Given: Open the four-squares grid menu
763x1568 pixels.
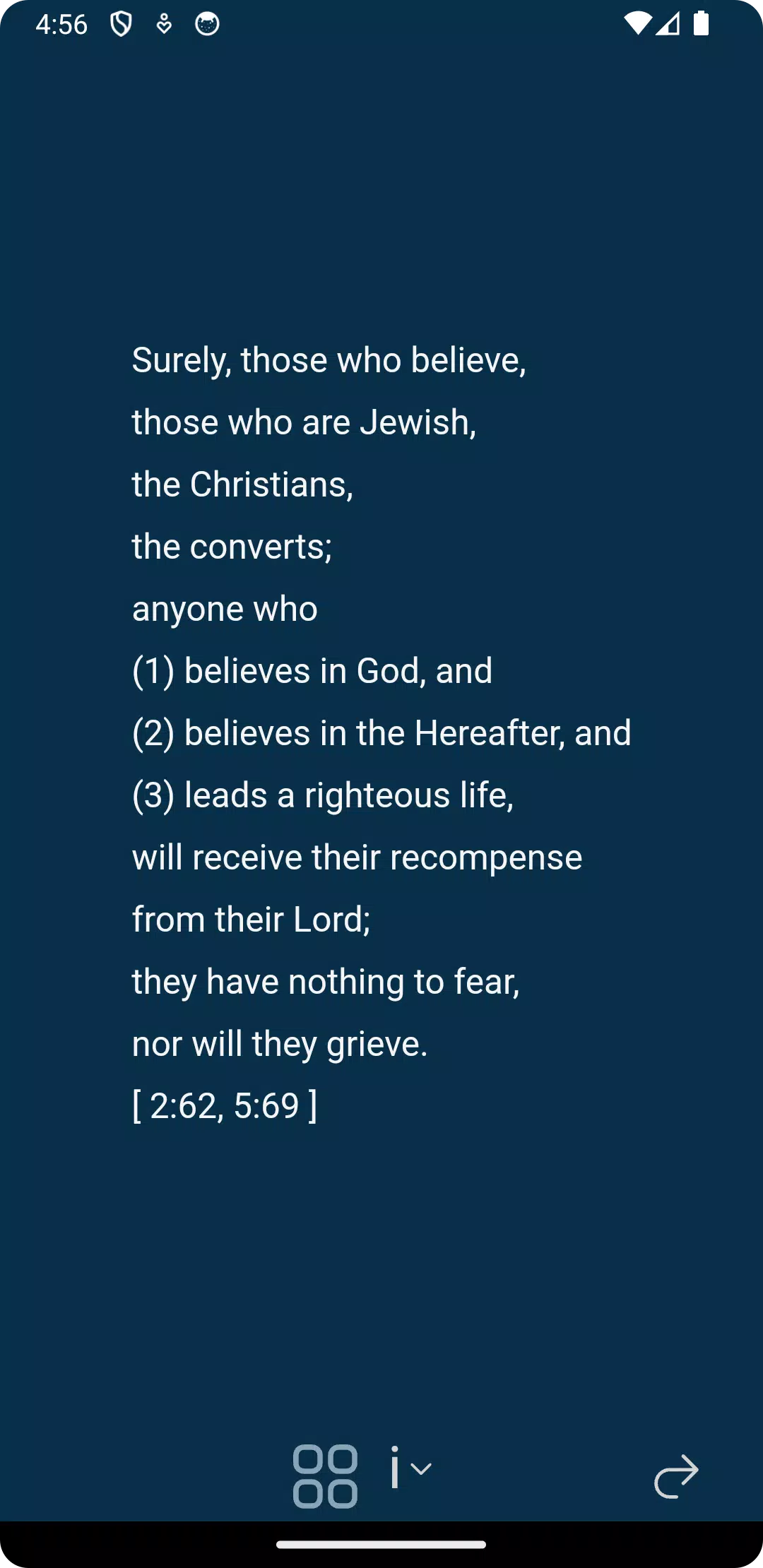Looking at the screenshot, I should coord(325,1476).
